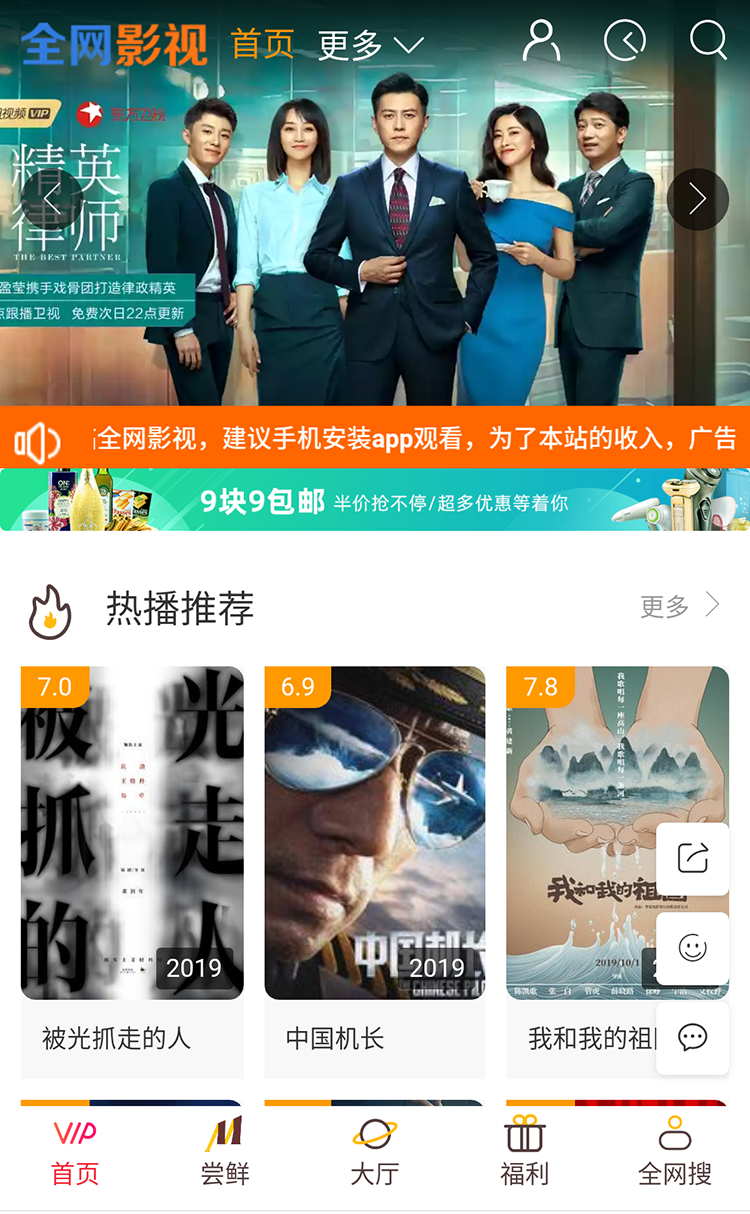Image resolution: width=750 pixels, height=1214 pixels.
Task: Switch to the 全网搜 bottom tab
Action: [675, 1152]
